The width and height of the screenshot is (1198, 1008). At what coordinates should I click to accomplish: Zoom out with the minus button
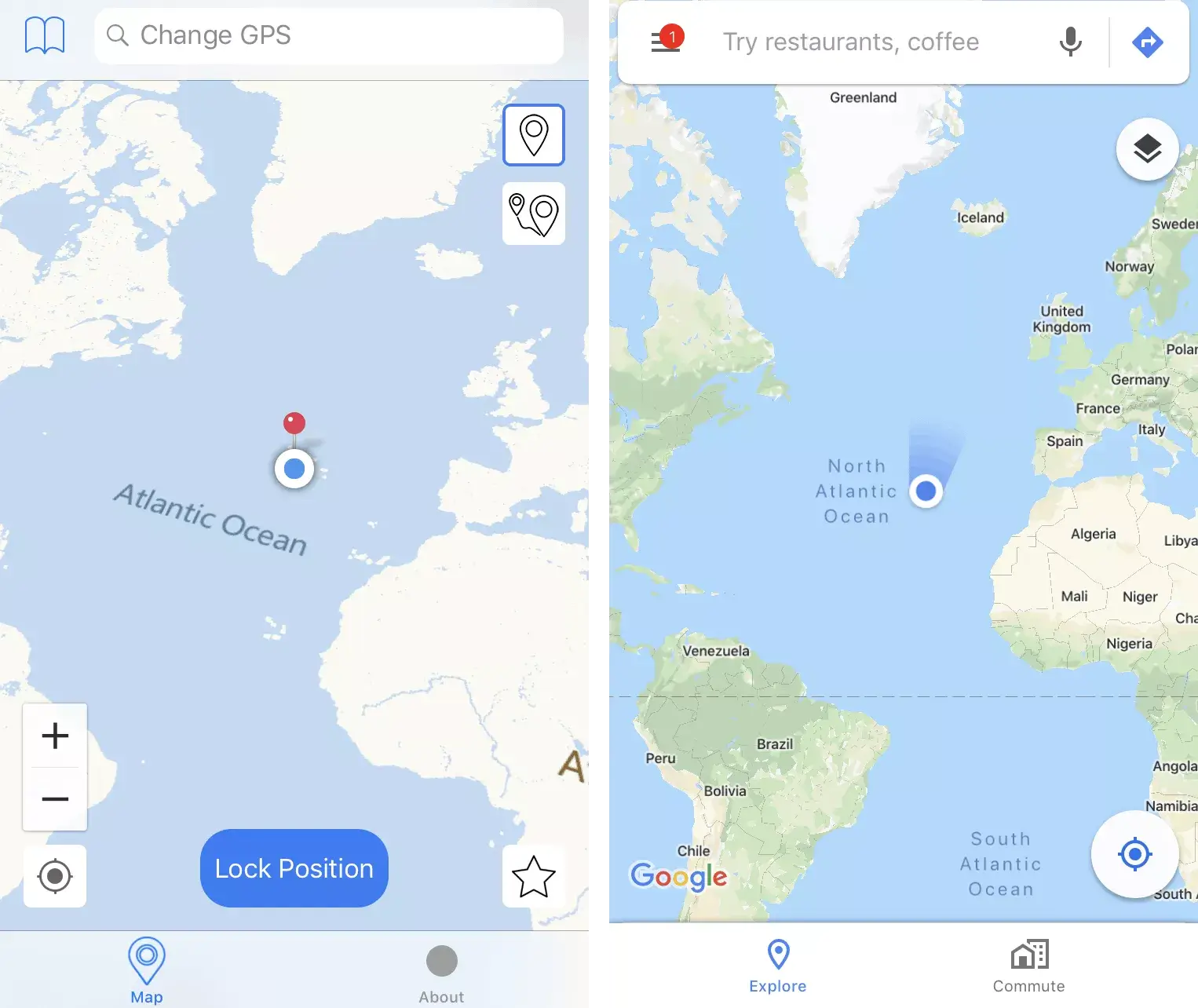(55, 799)
